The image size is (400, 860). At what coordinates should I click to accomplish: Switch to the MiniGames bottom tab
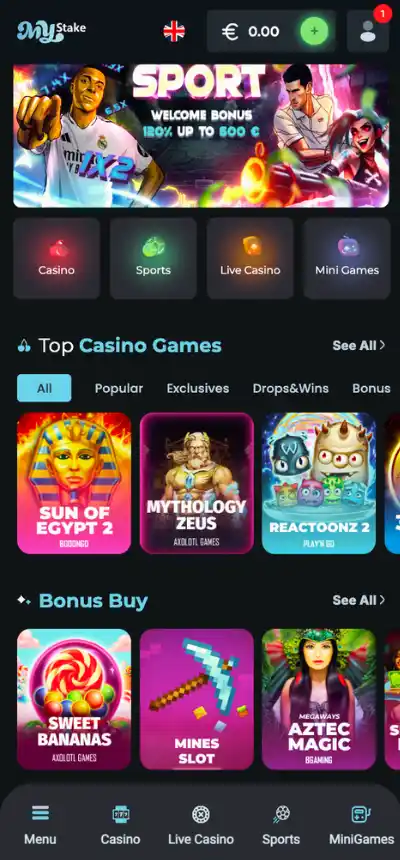361,825
